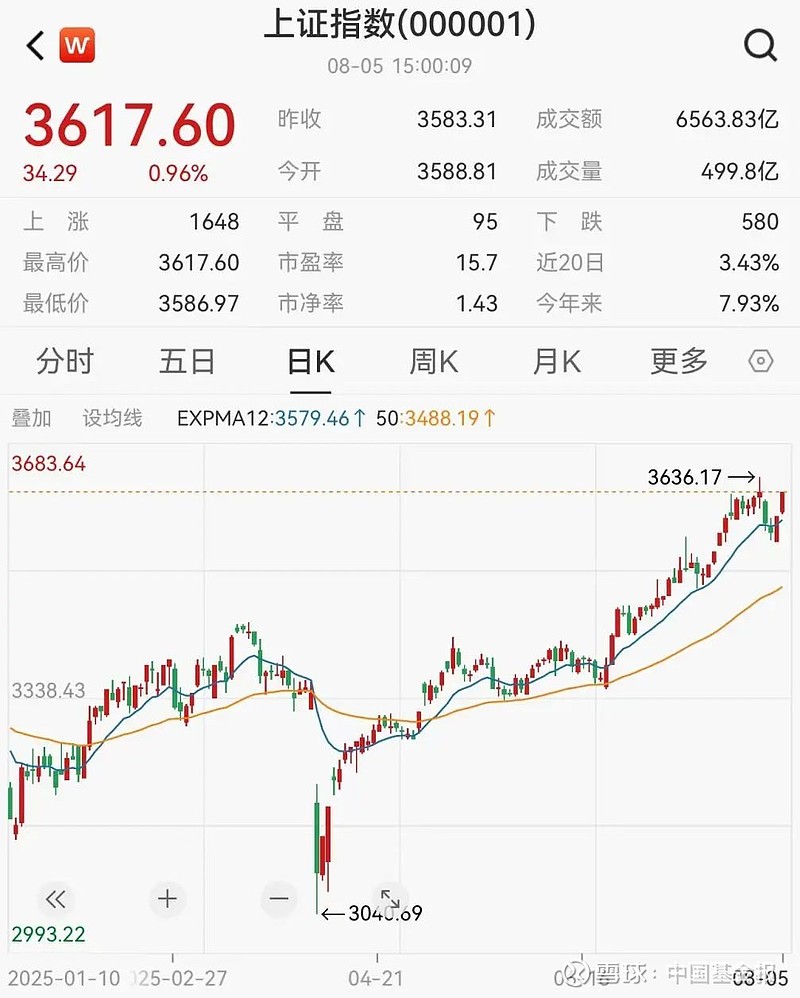The image size is (800, 998).
Task: Tap the red W app logo
Action: [x=75, y=45]
